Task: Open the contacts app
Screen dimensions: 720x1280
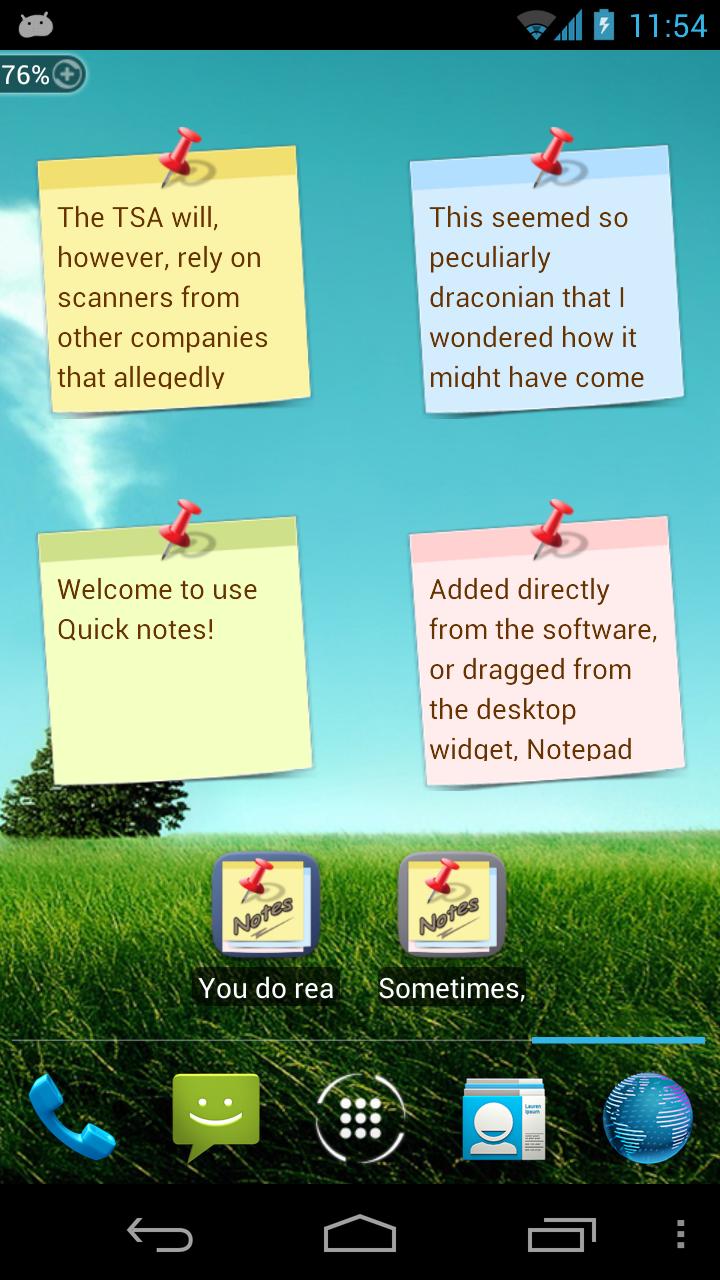Action: (504, 1117)
